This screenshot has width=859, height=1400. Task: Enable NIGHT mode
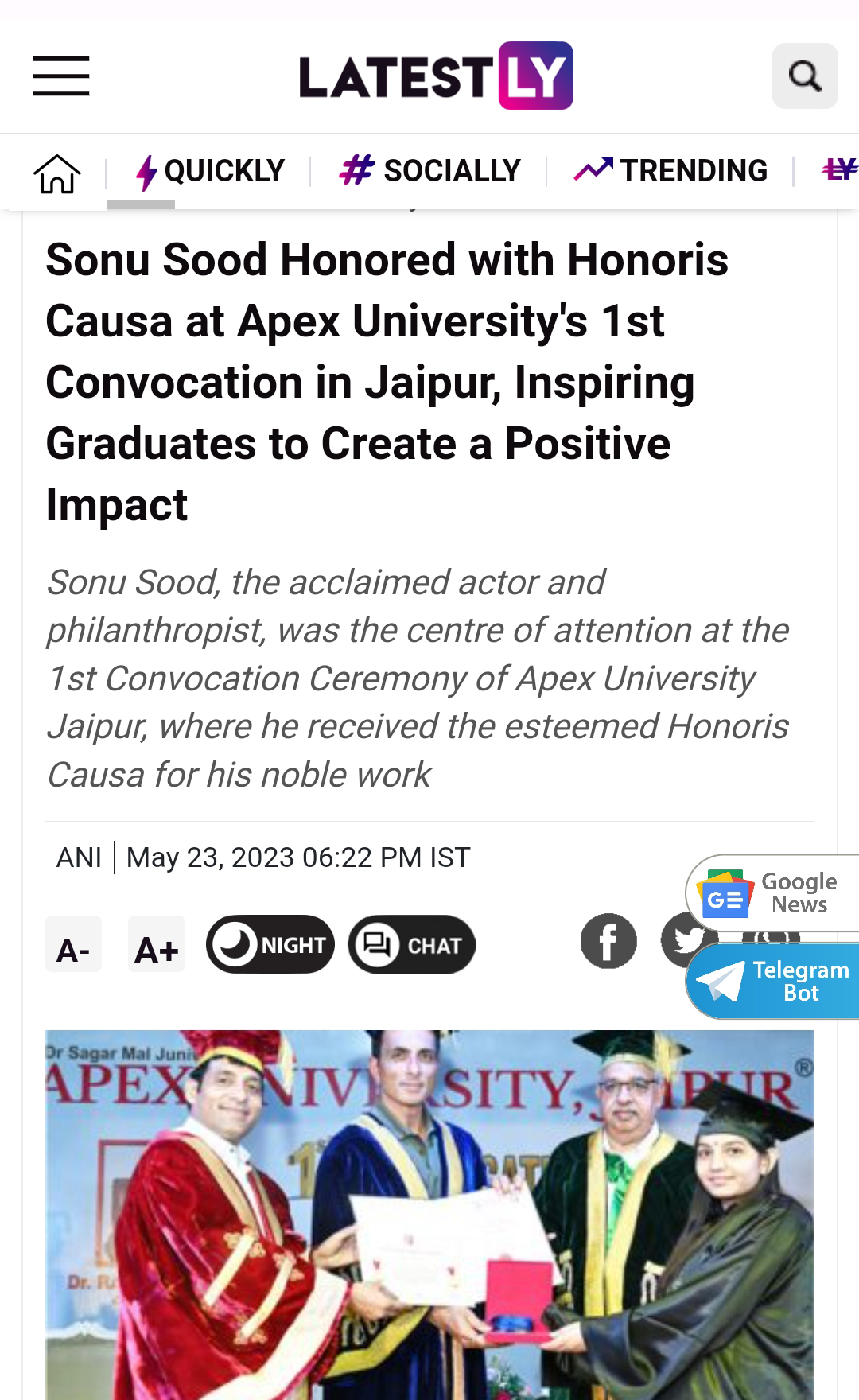tap(270, 945)
